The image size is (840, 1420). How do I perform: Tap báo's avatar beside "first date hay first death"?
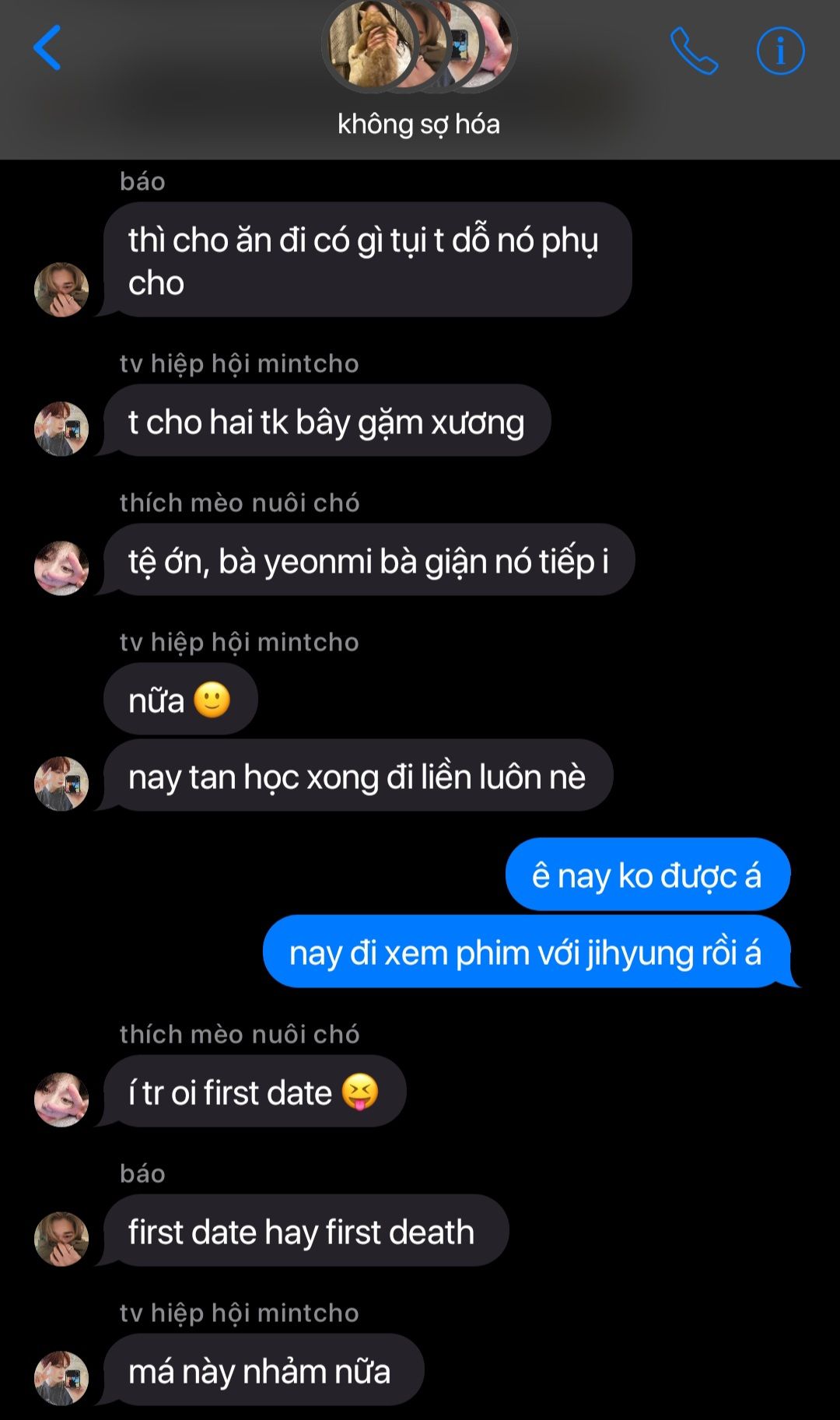pos(61,1239)
